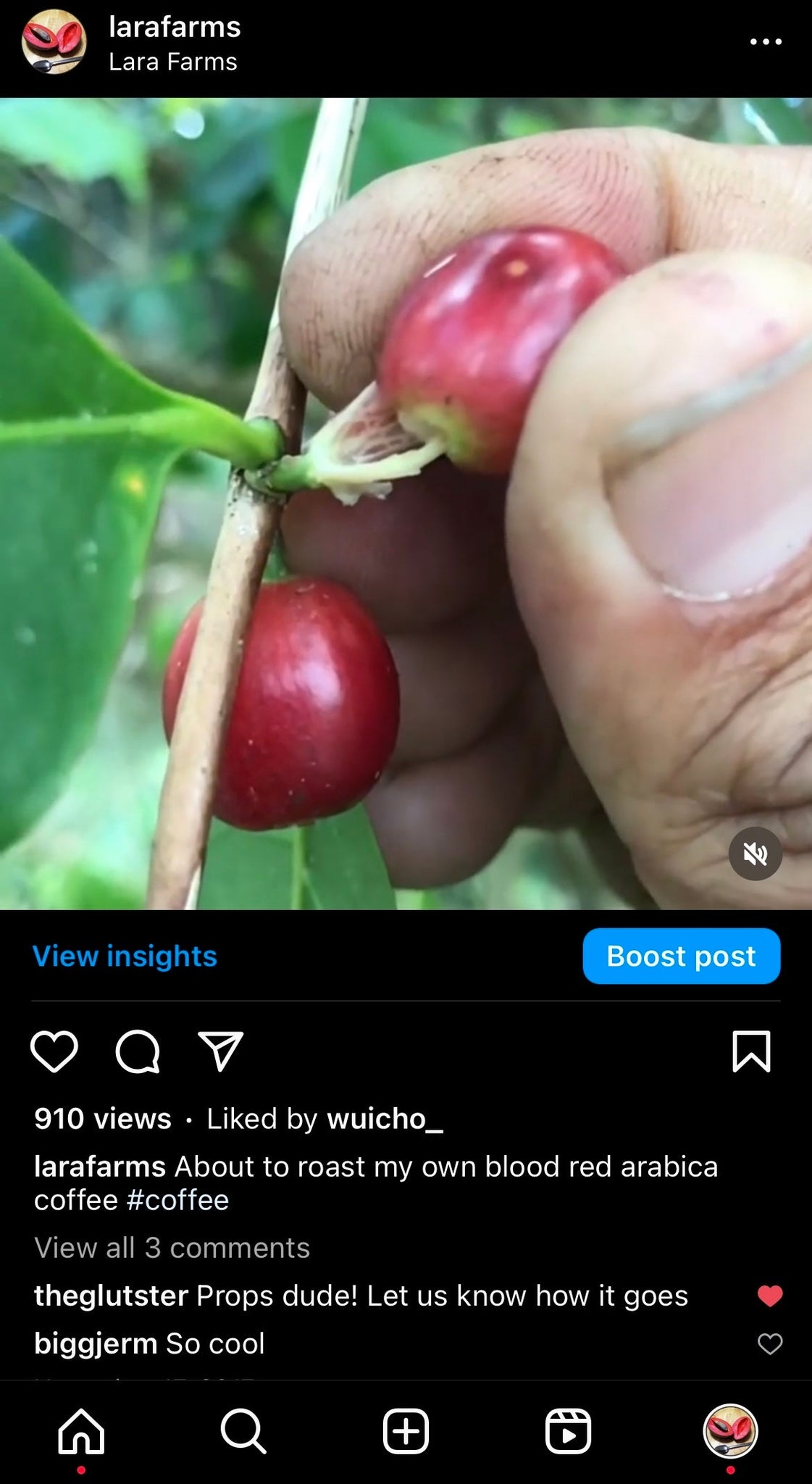The width and height of the screenshot is (812, 1484).
Task: Go to the Home tab
Action: tap(81, 1431)
